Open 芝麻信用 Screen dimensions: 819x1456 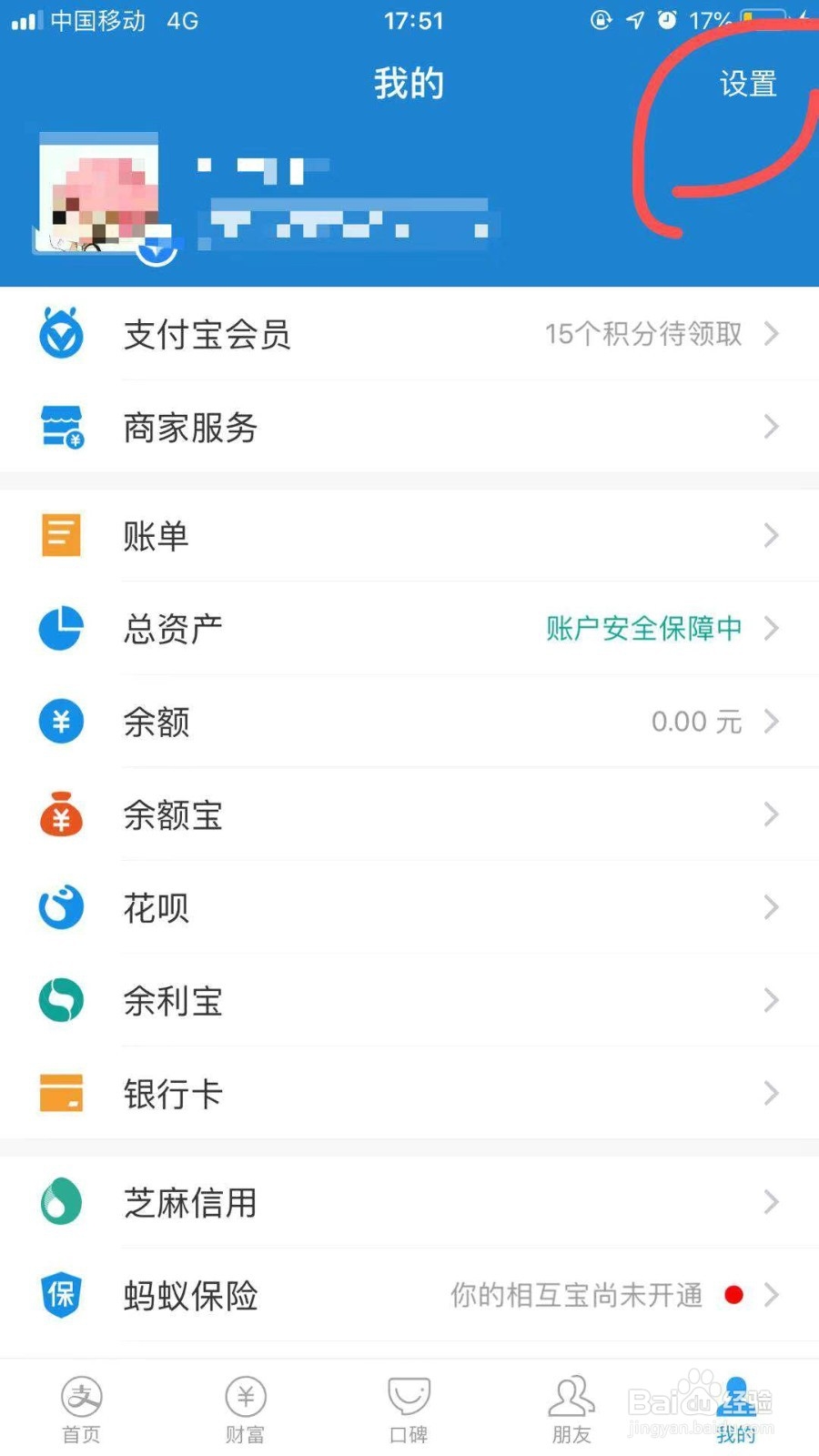pyautogui.click(x=409, y=1202)
